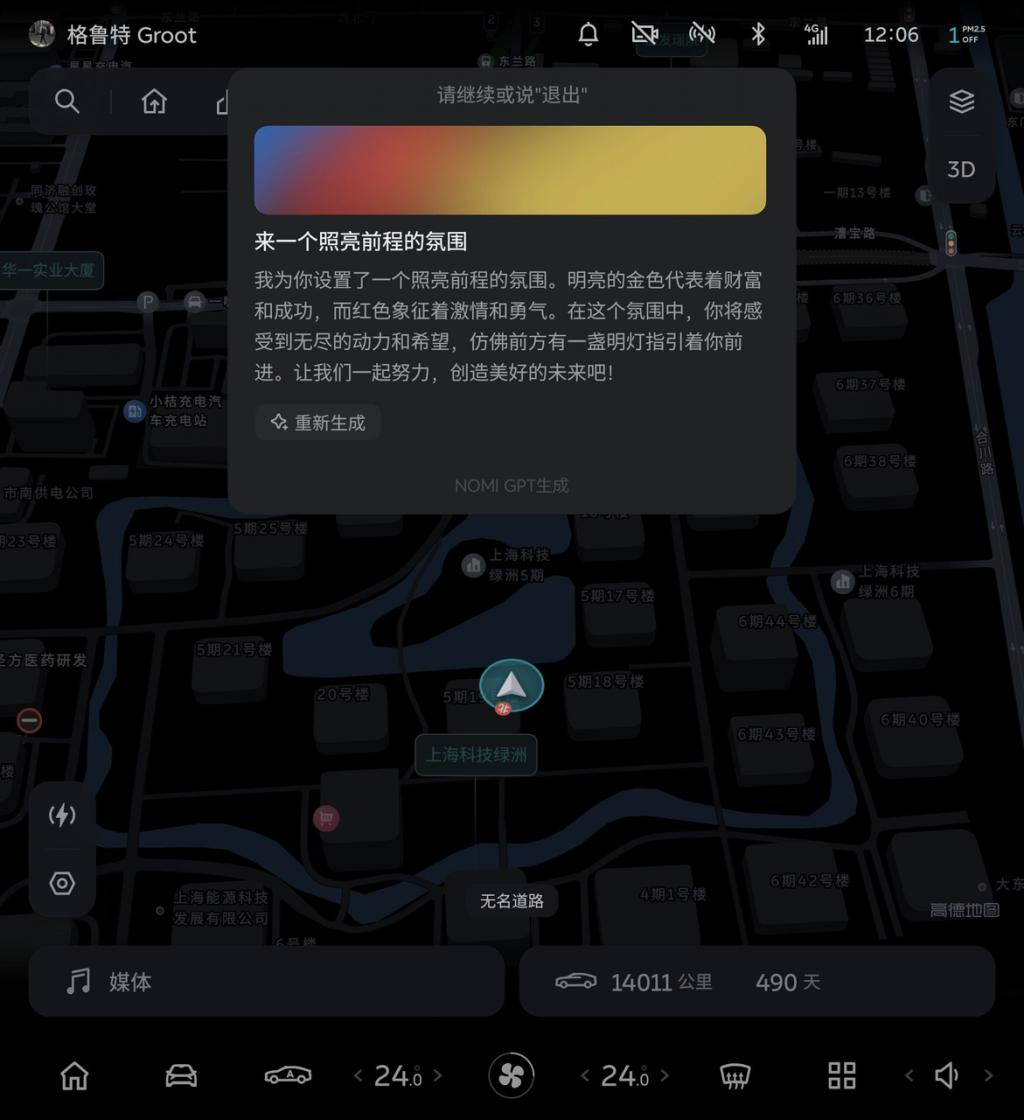Image resolution: width=1024 pixels, height=1120 pixels.
Task: Tap 重新生成 to regenerate the ambience
Action: click(x=318, y=422)
